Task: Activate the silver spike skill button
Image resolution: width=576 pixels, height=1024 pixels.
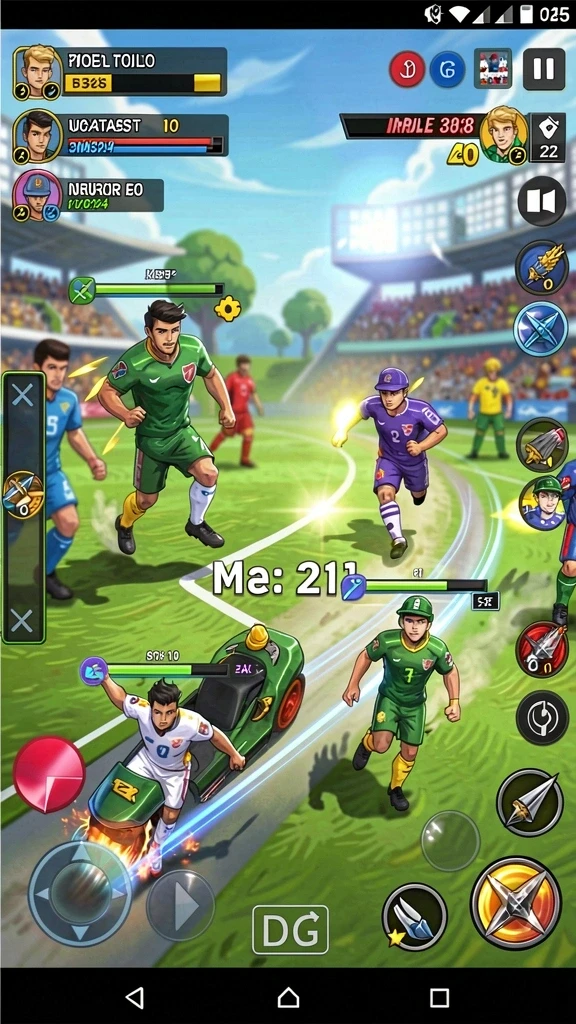Action: pos(530,802)
